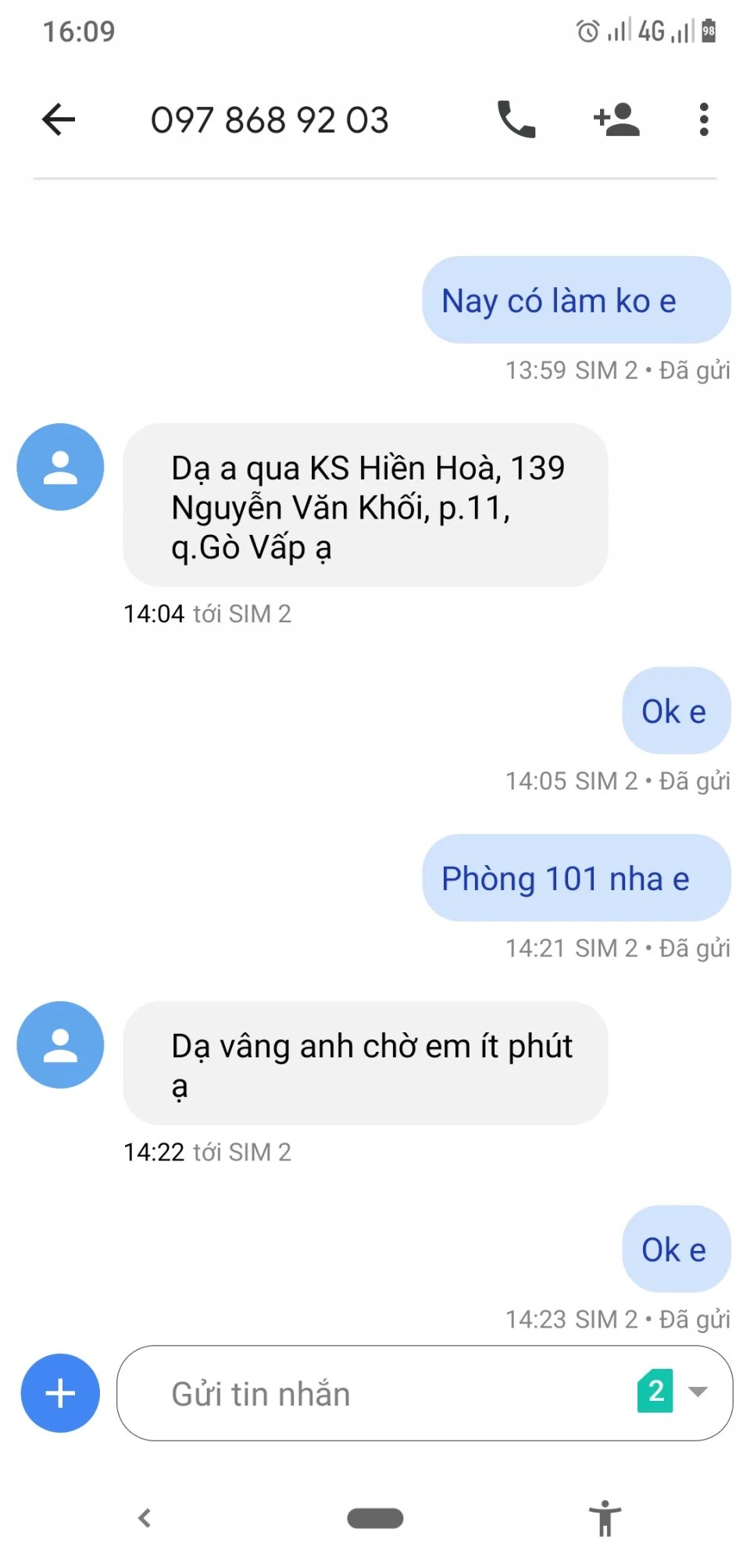Add this number as a new contact
The image size is (750, 1568).
pos(616,119)
